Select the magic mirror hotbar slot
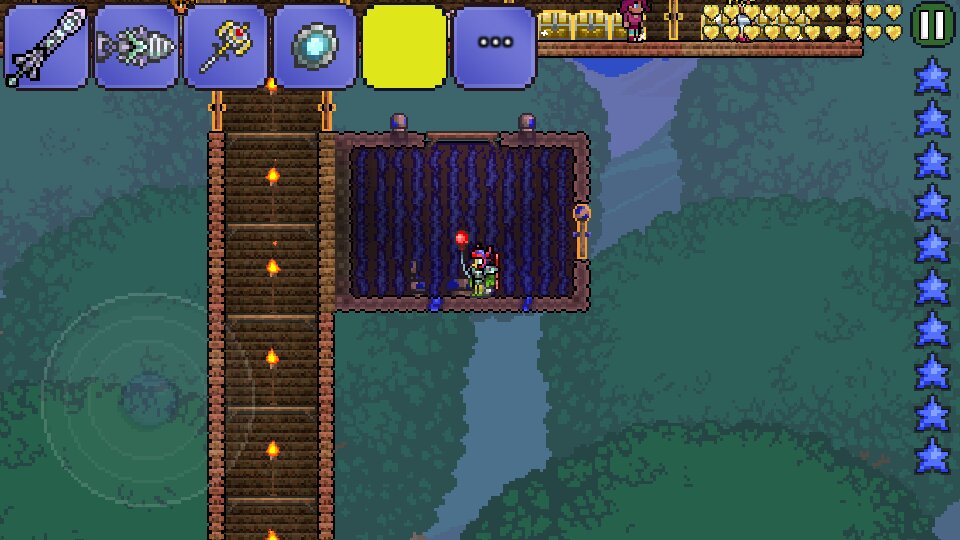960x540 pixels. point(315,46)
